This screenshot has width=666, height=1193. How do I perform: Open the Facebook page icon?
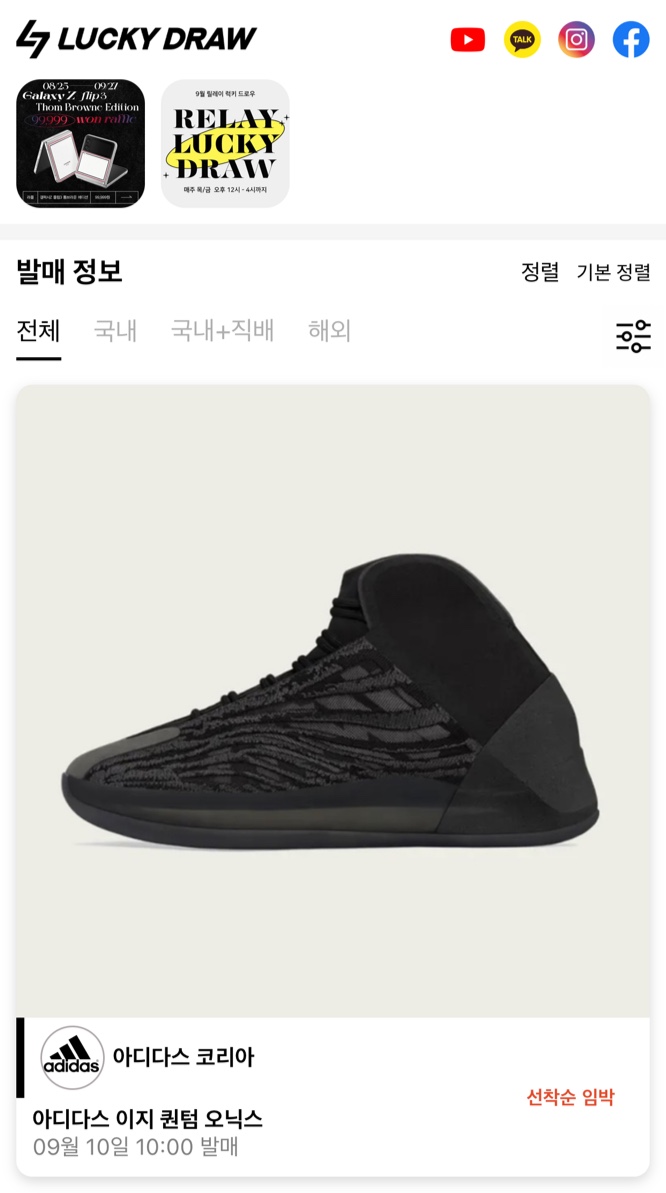tap(631, 40)
